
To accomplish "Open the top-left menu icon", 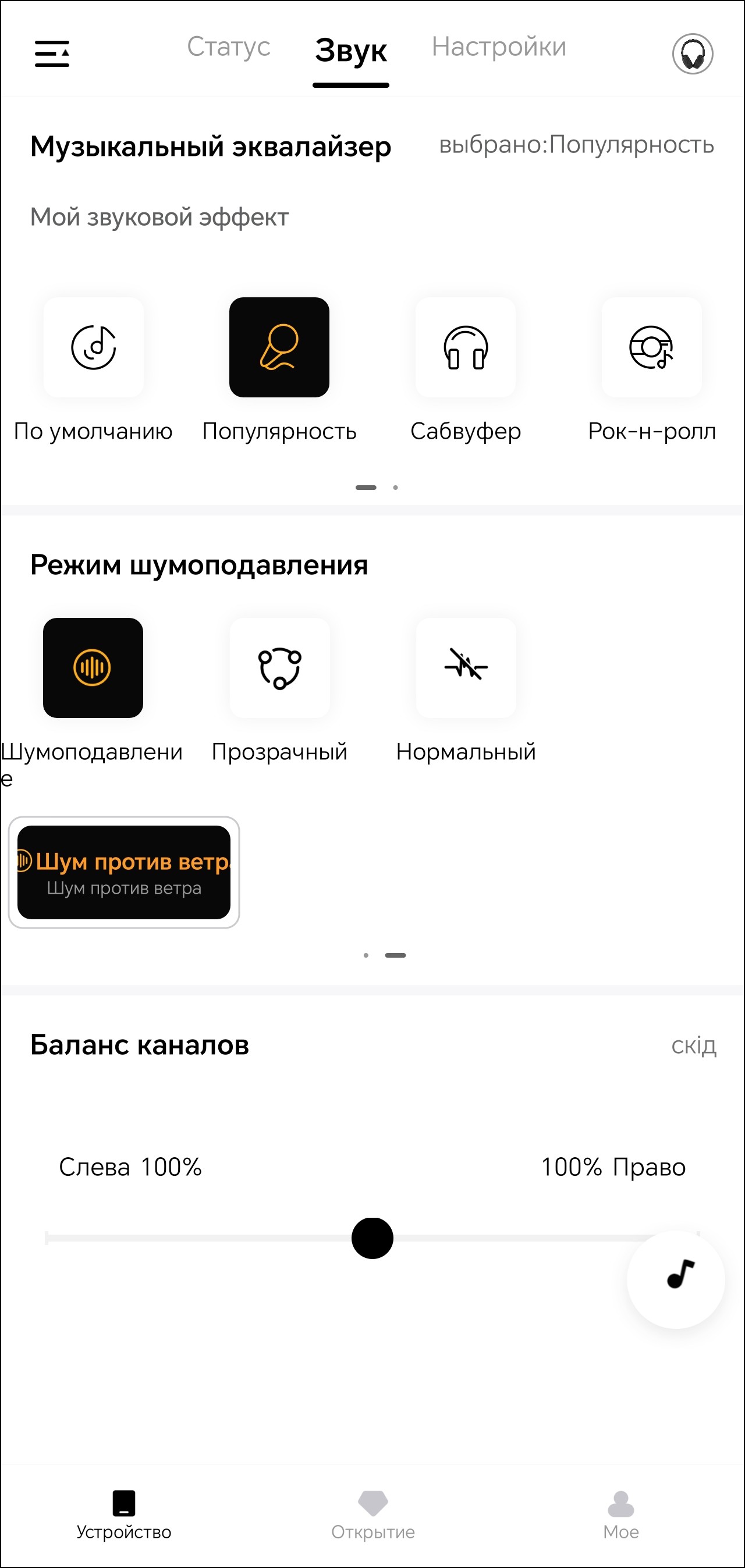I will (x=52, y=54).
